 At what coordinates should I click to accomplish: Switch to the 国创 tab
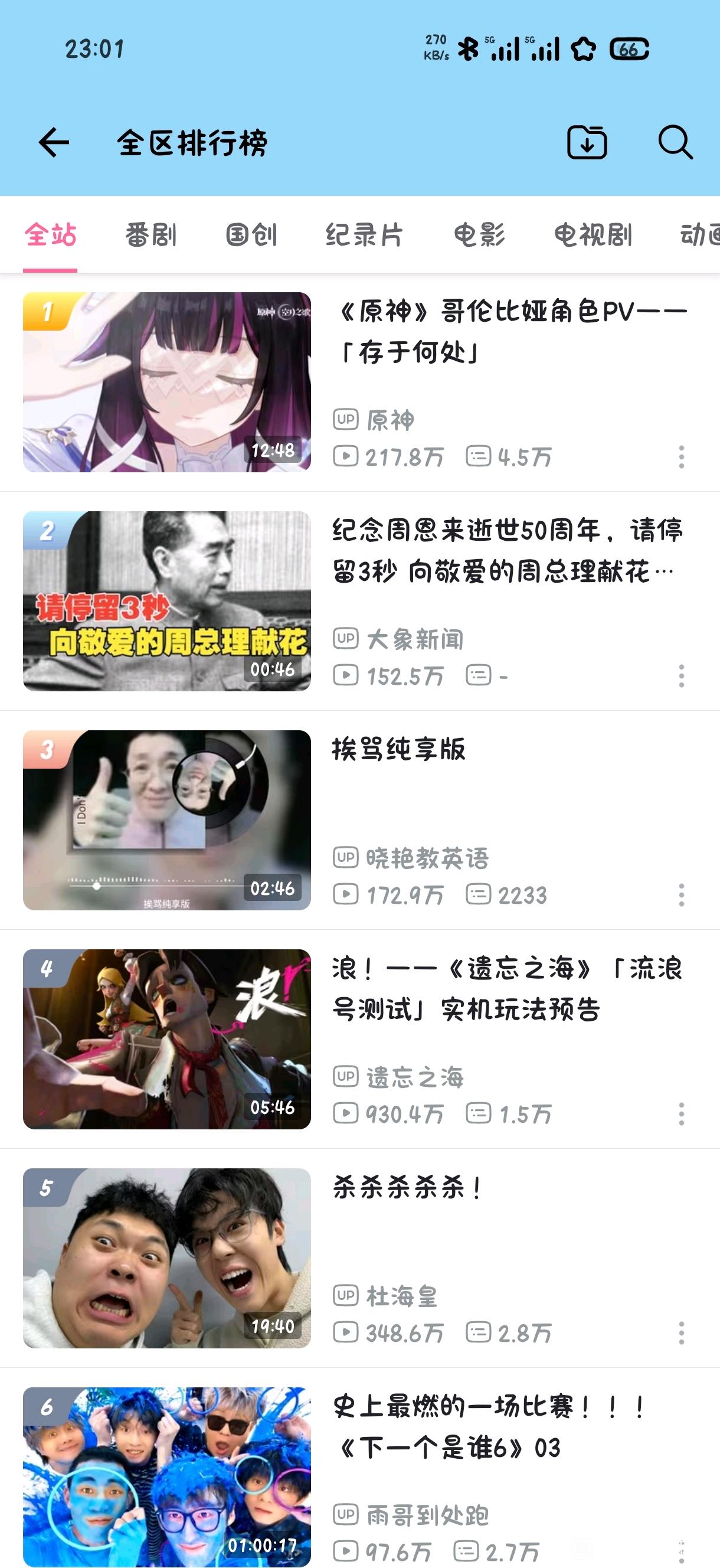[x=251, y=235]
